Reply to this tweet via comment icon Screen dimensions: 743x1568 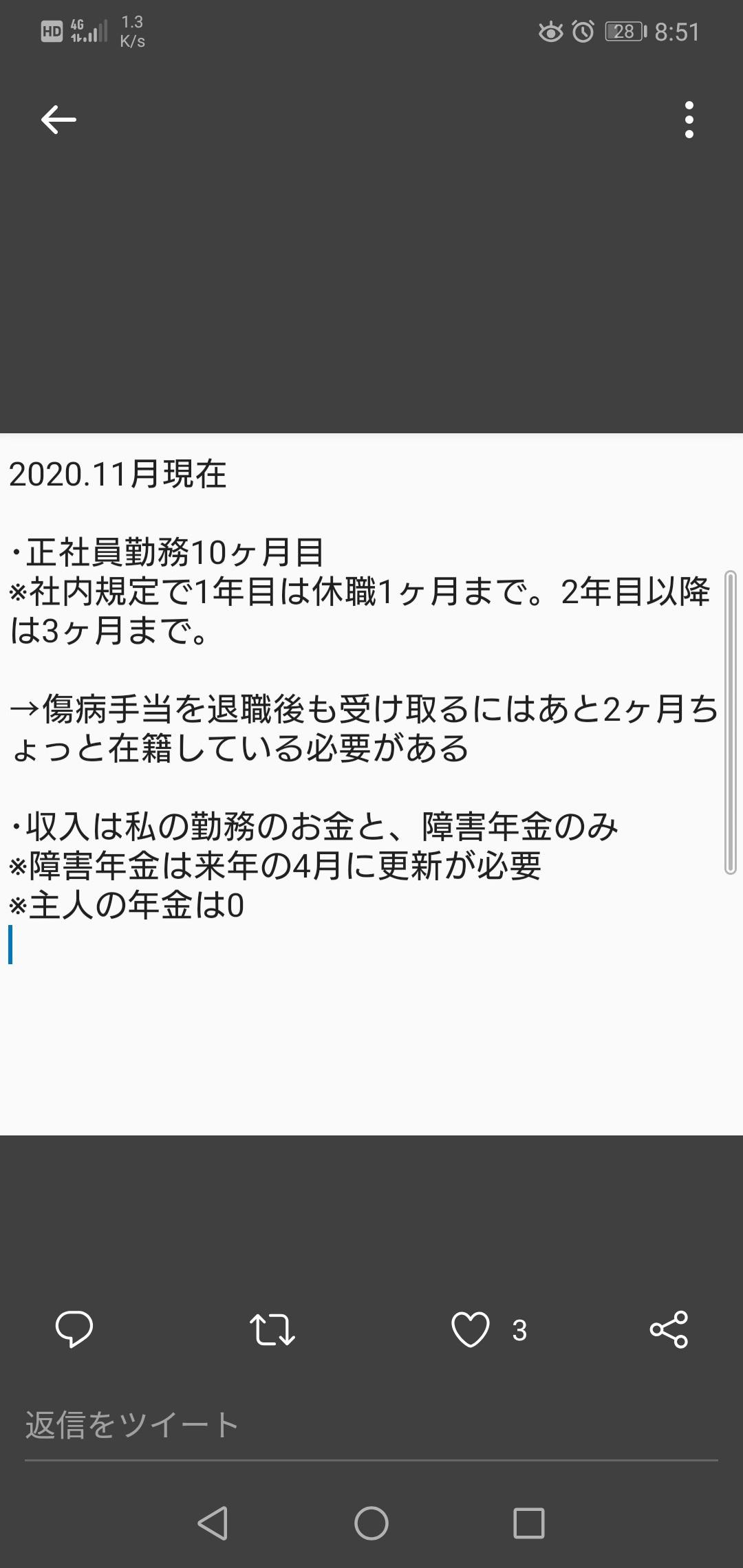[x=74, y=1329]
